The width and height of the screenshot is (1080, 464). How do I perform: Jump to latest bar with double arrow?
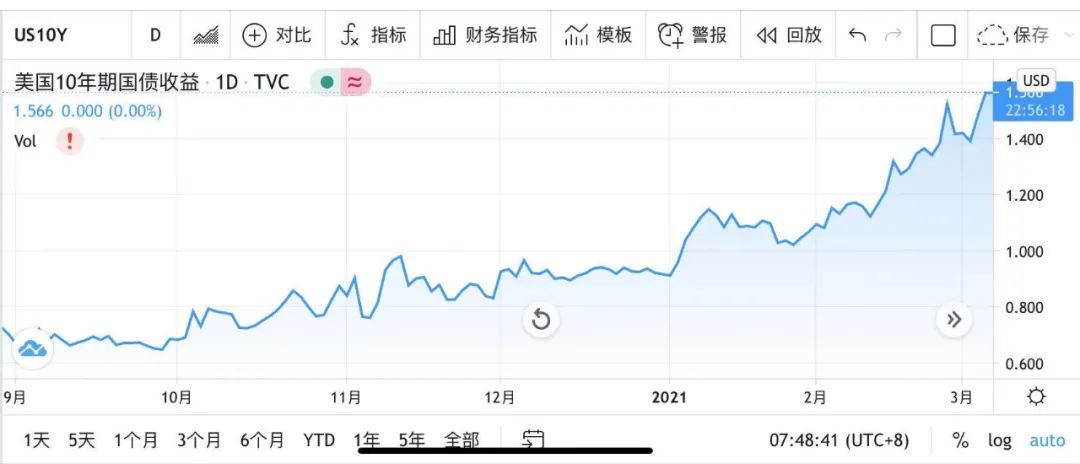click(x=953, y=320)
